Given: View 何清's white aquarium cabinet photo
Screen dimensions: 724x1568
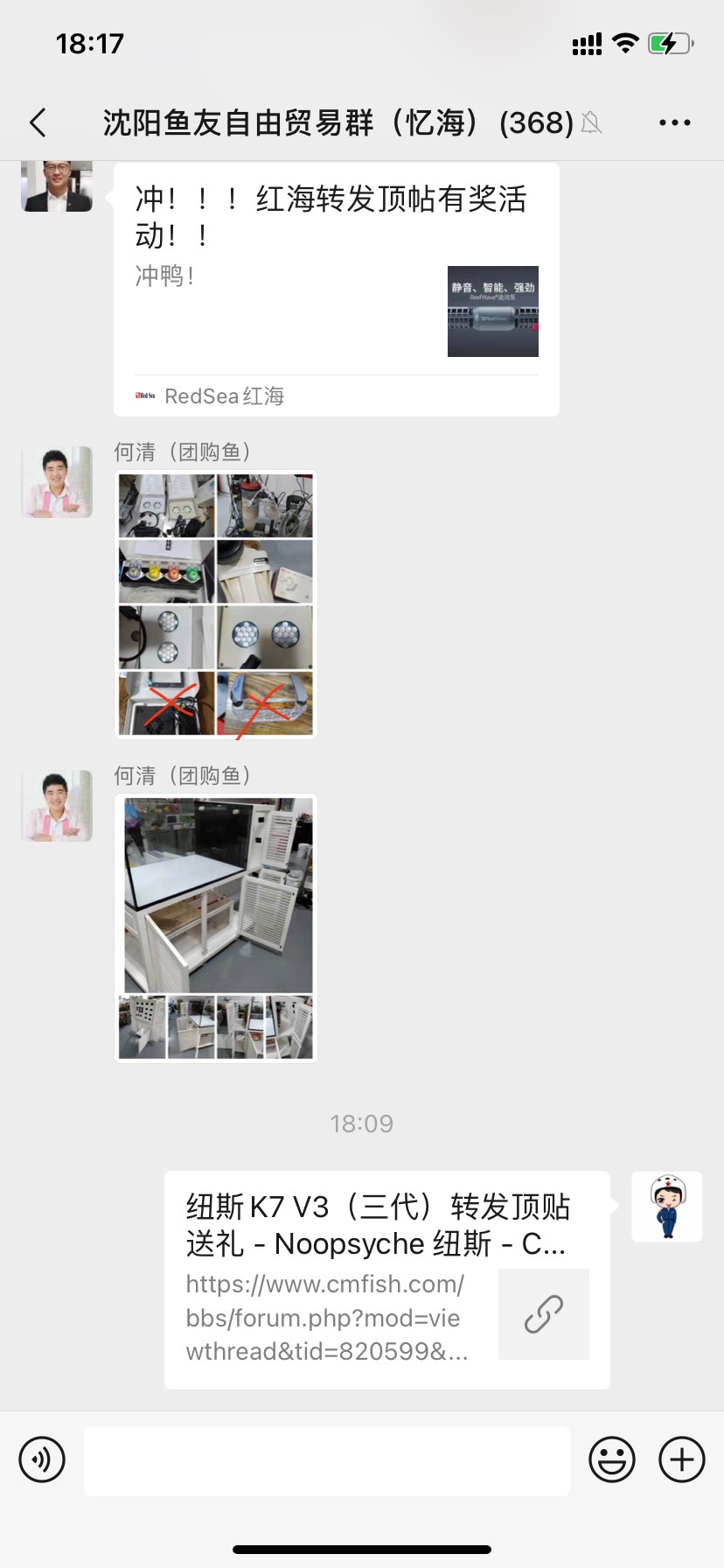Looking at the screenshot, I should [x=216, y=927].
